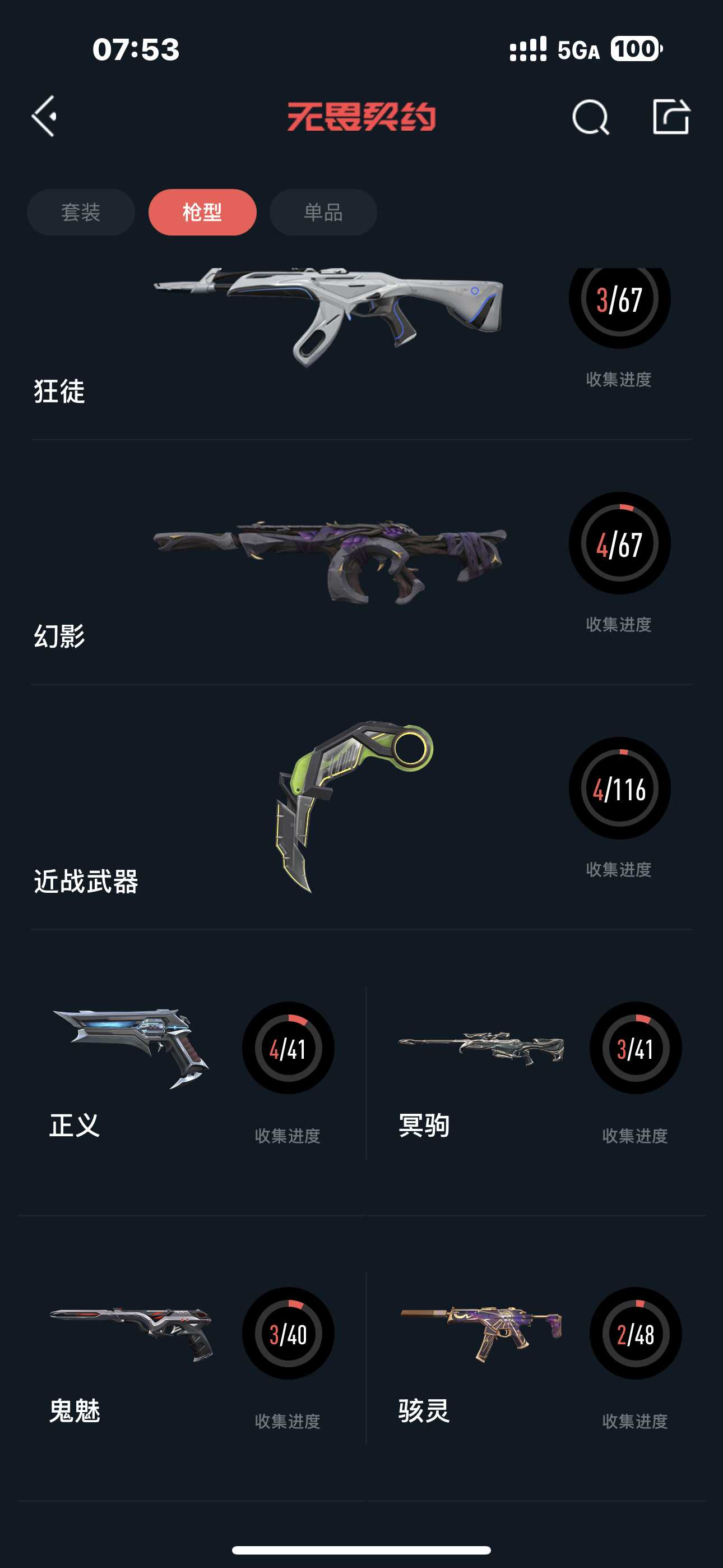
Task: Tap the share icon in the header
Action: coord(671,116)
